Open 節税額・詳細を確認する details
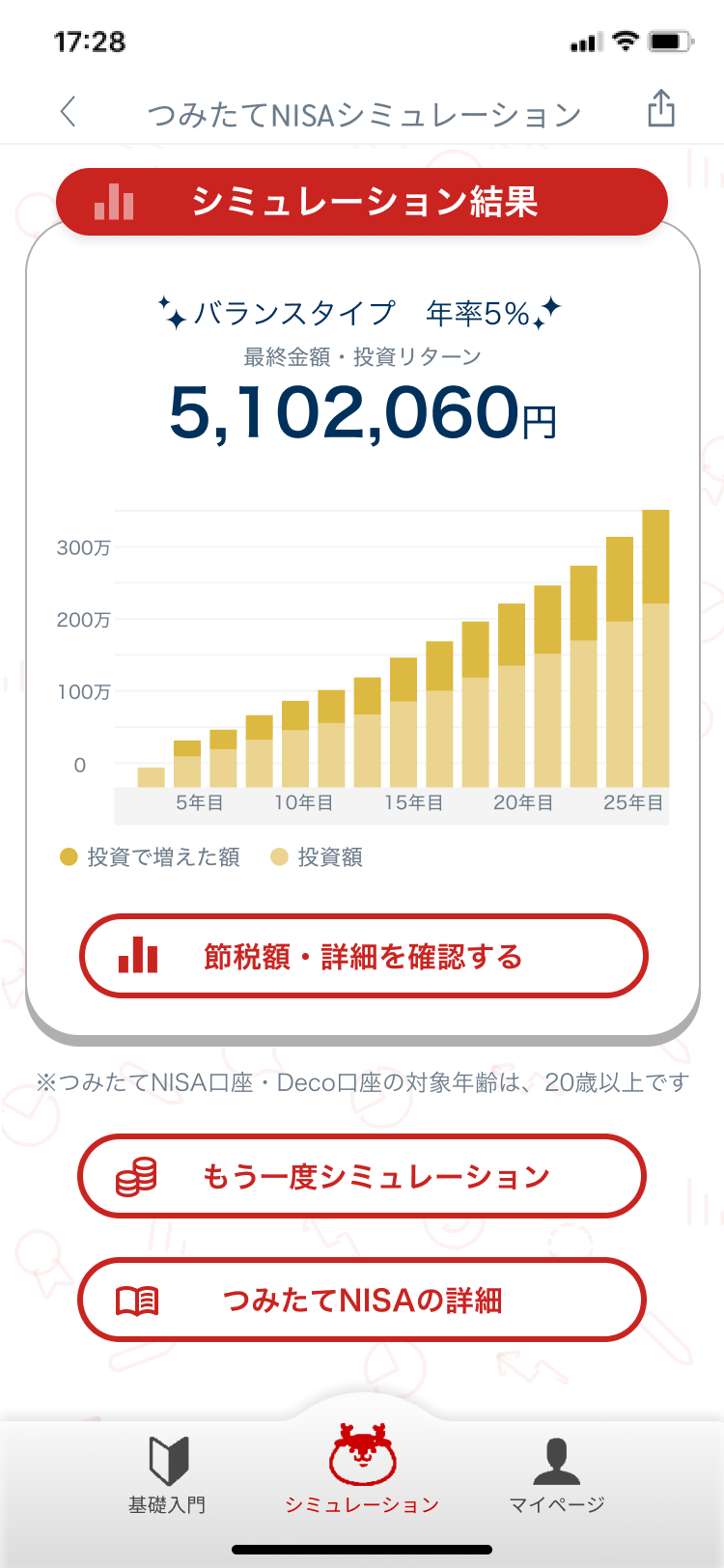The height and width of the screenshot is (1568, 724). (x=362, y=956)
